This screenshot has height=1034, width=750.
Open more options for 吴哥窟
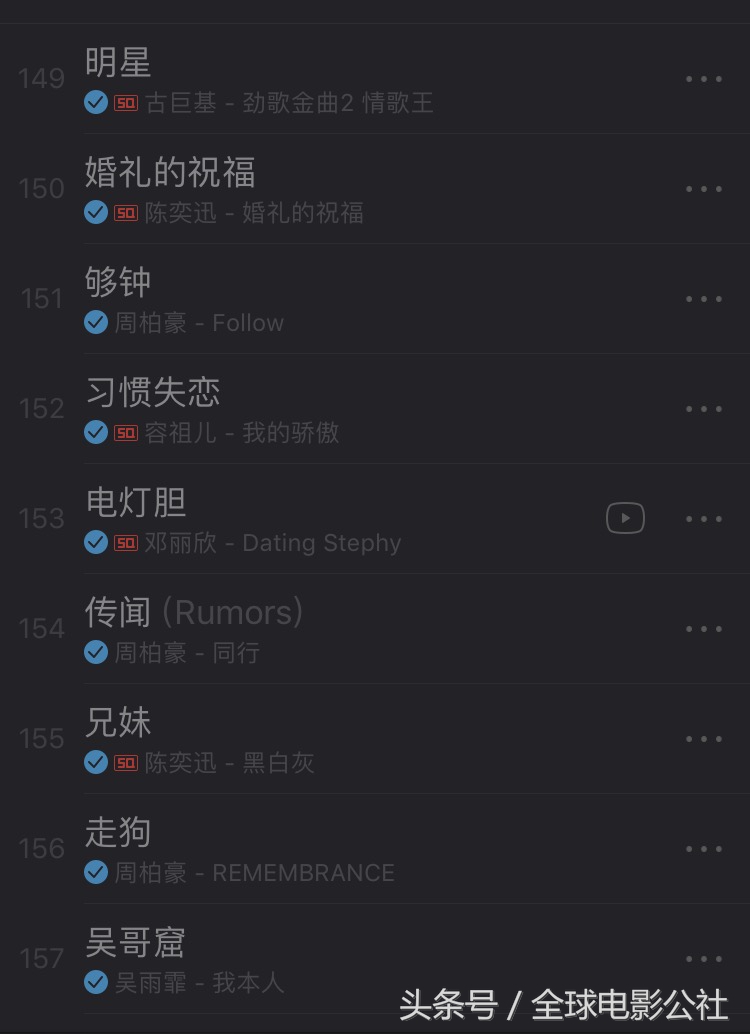(704, 958)
